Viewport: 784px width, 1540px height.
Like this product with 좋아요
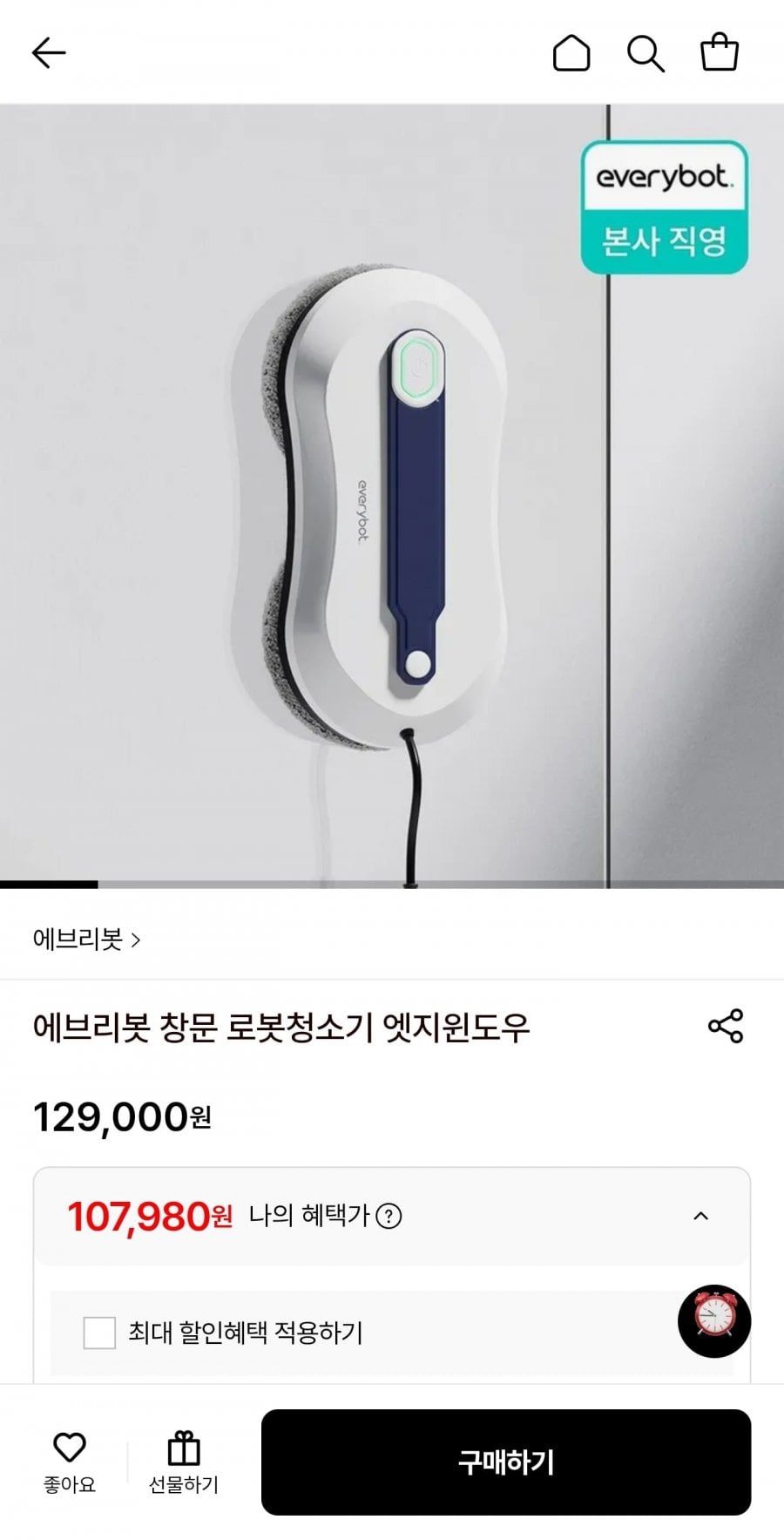[x=70, y=1463]
